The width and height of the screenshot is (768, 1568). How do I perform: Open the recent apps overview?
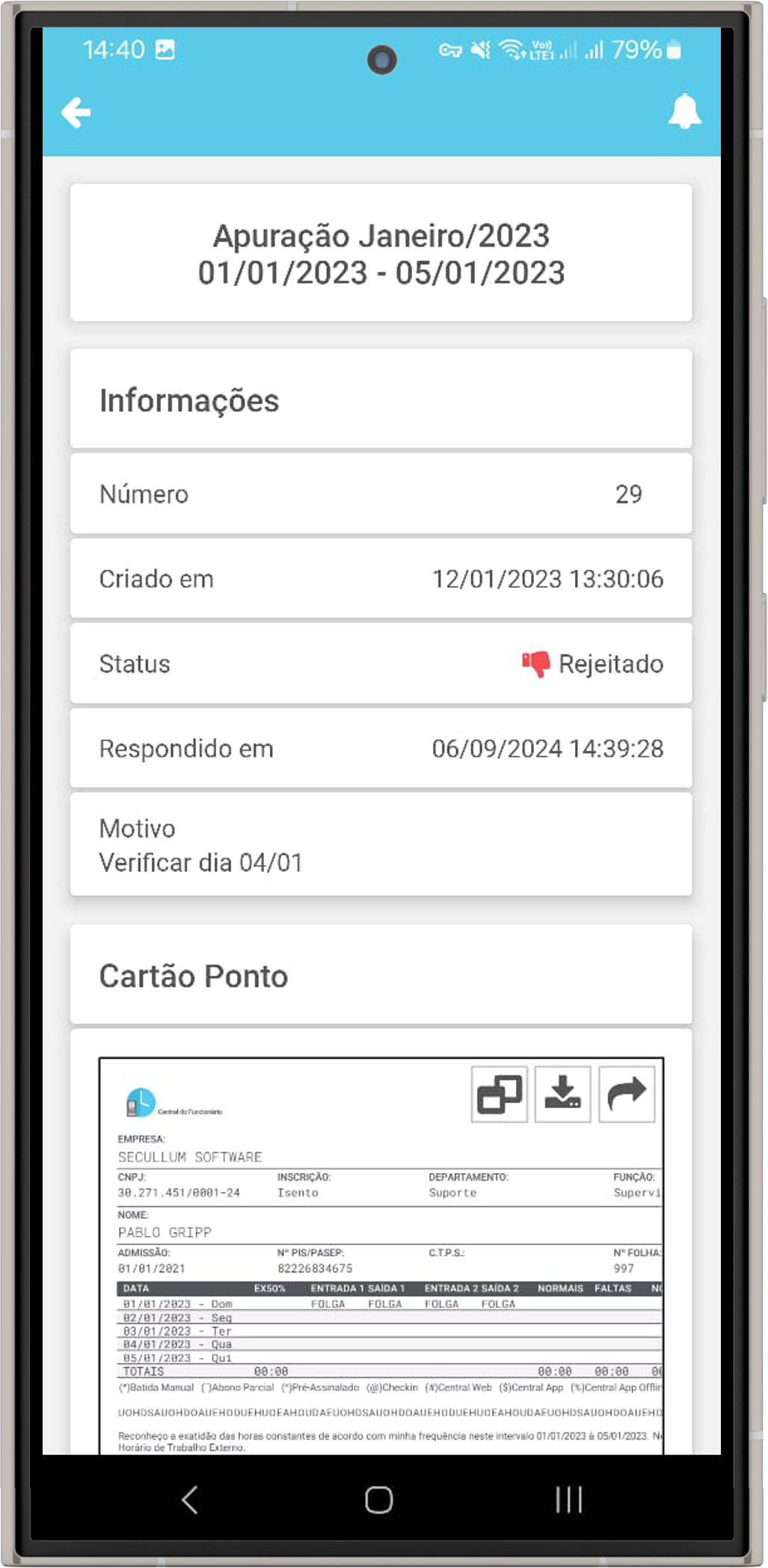coord(568,1499)
